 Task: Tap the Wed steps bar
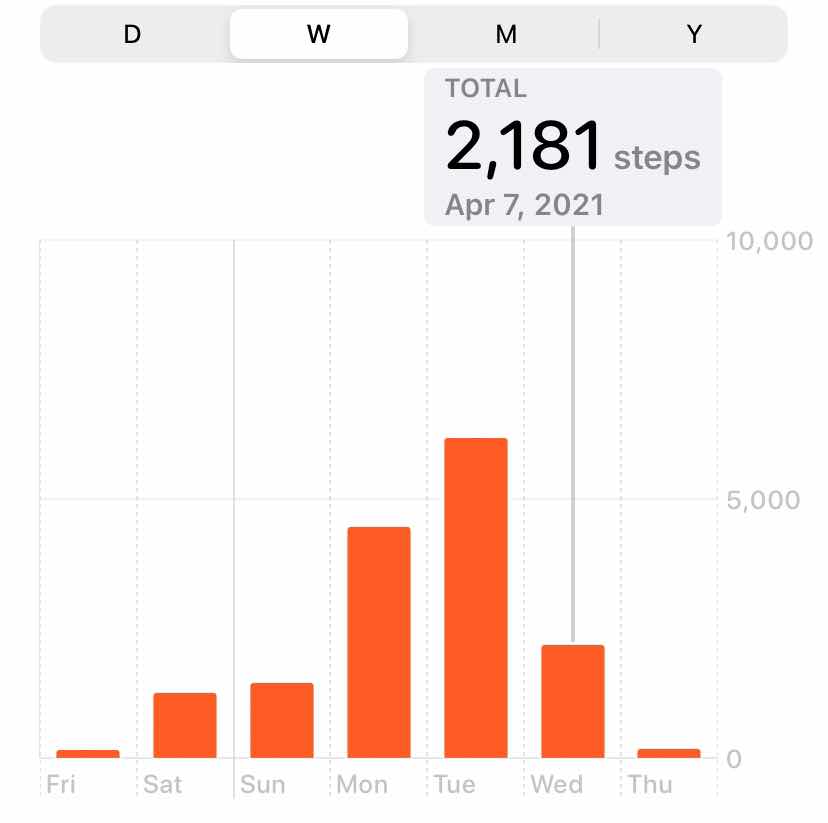(x=573, y=701)
